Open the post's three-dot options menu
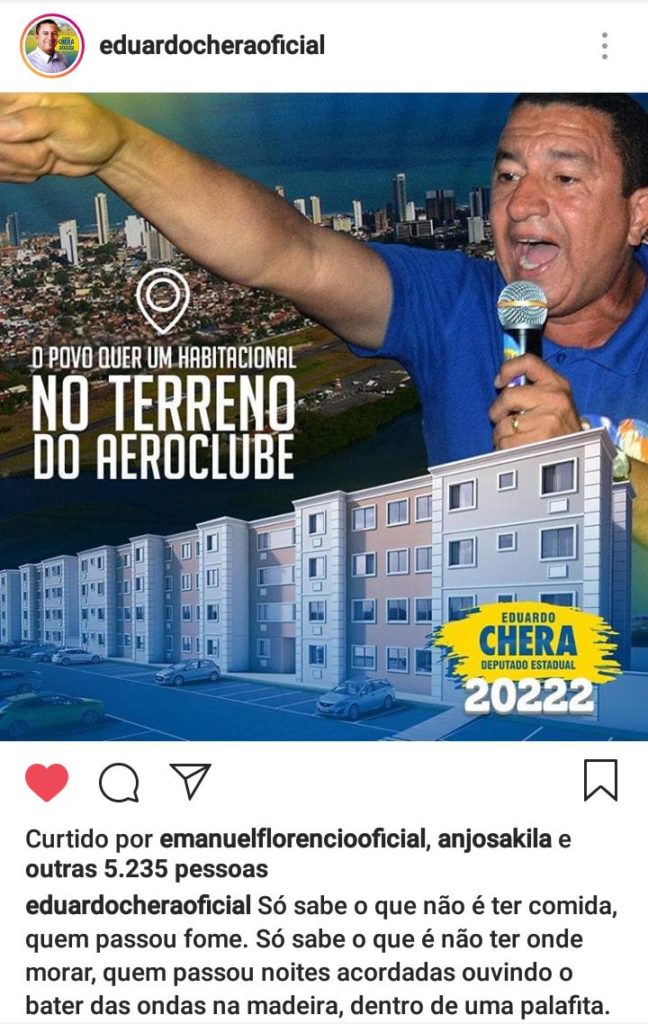 (604, 46)
